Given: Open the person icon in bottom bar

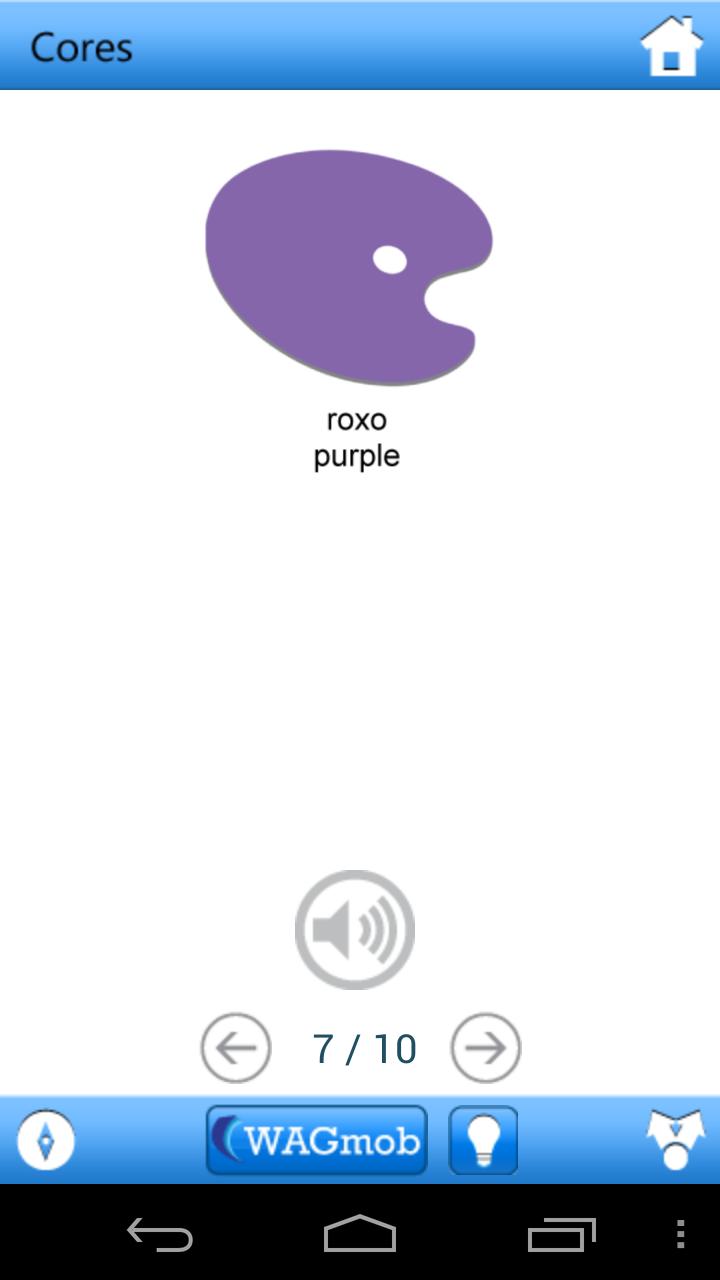Looking at the screenshot, I should click(x=676, y=1140).
